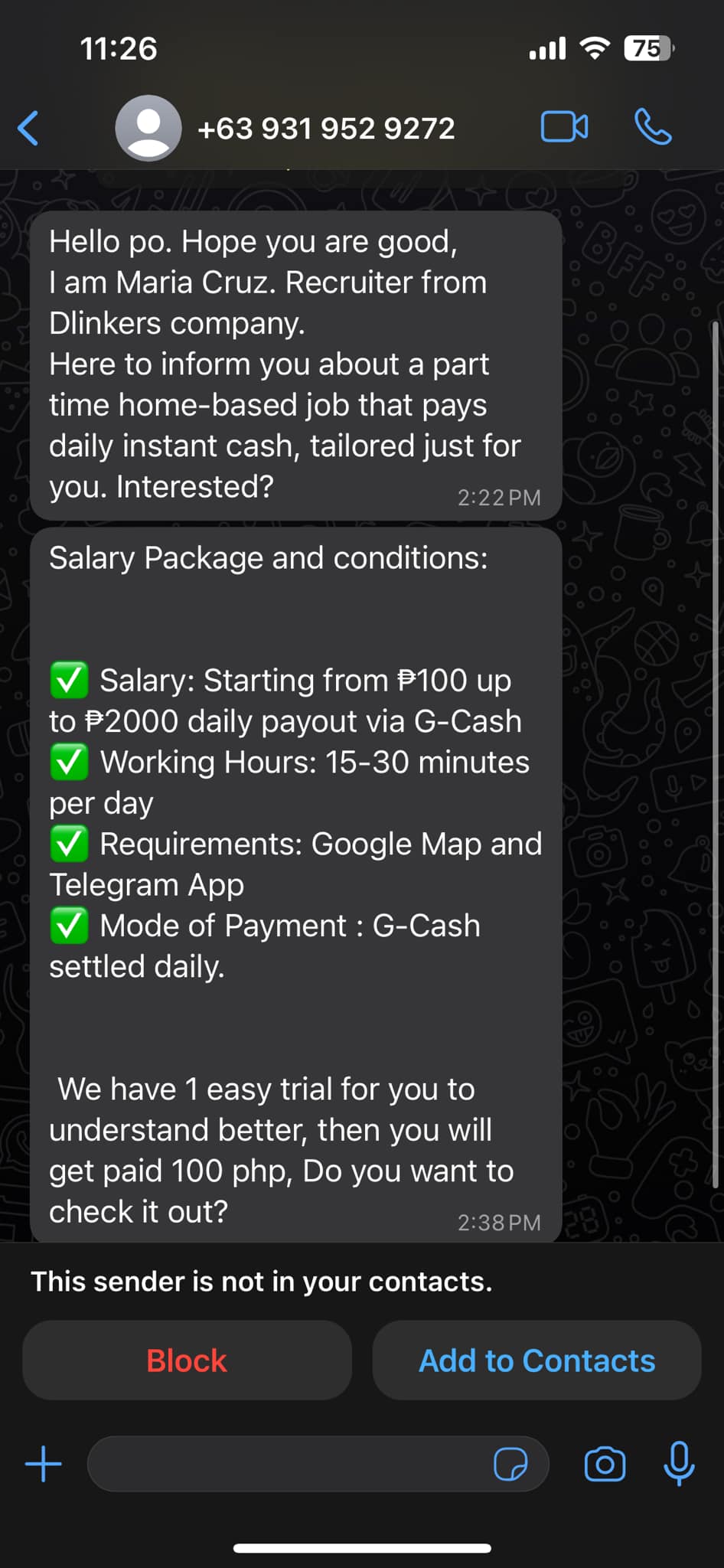This screenshot has height=1568, width=724.
Task: Open the sticker picker
Action: coord(510,1465)
